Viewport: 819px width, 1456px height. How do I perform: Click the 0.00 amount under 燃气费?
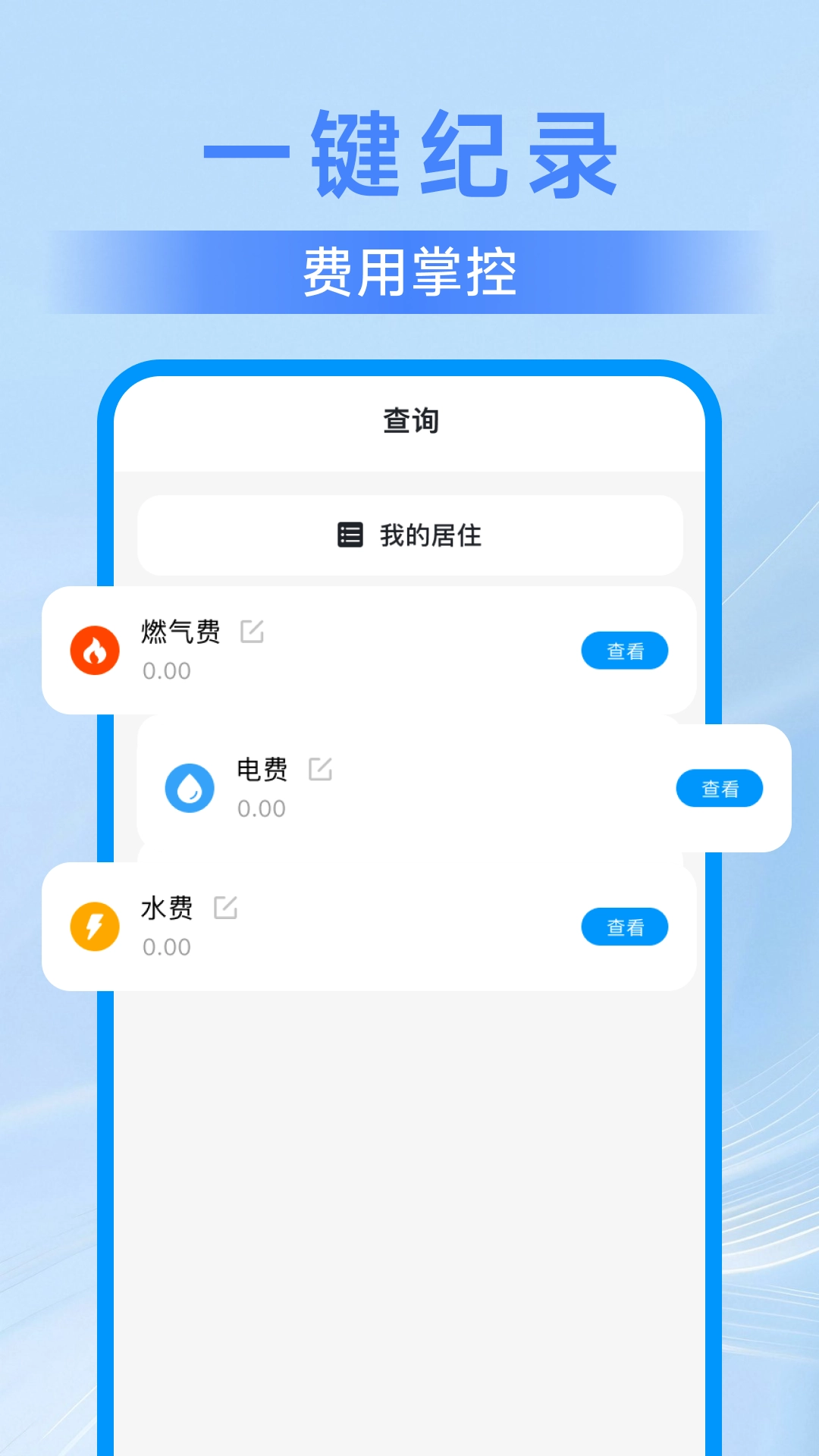point(165,670)
